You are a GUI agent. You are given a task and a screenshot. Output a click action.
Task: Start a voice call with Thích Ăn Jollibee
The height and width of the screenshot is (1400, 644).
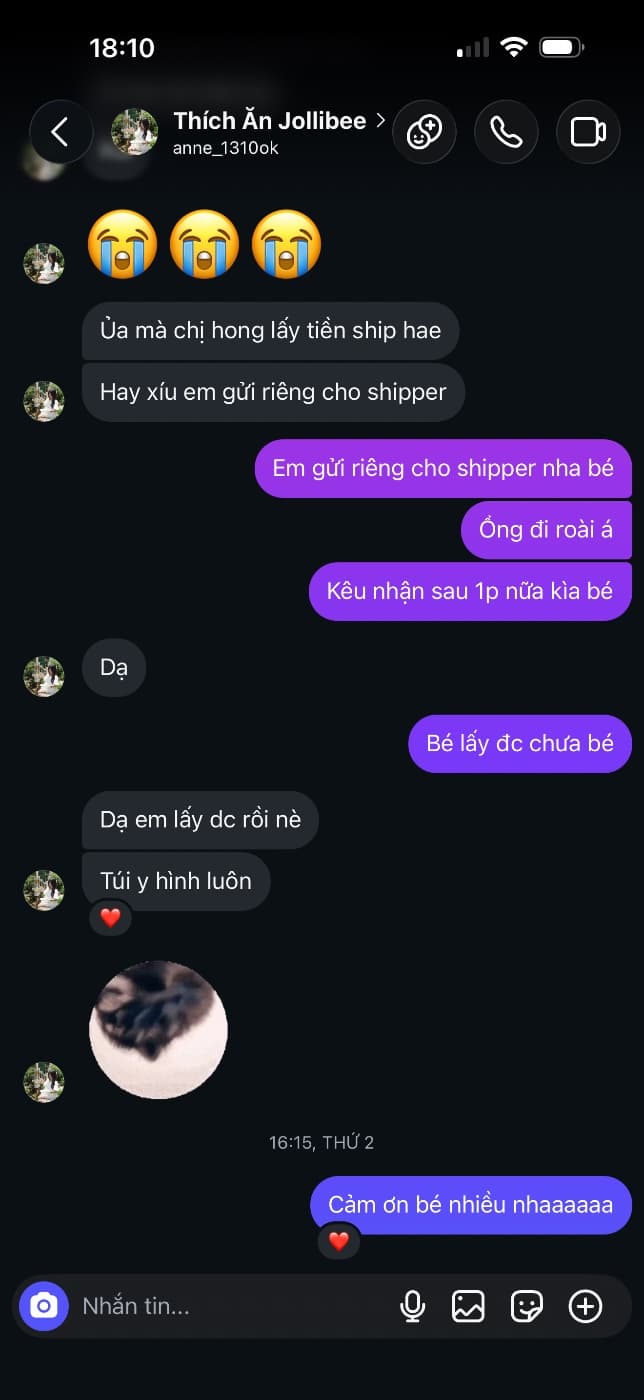(x=506, y=132)
